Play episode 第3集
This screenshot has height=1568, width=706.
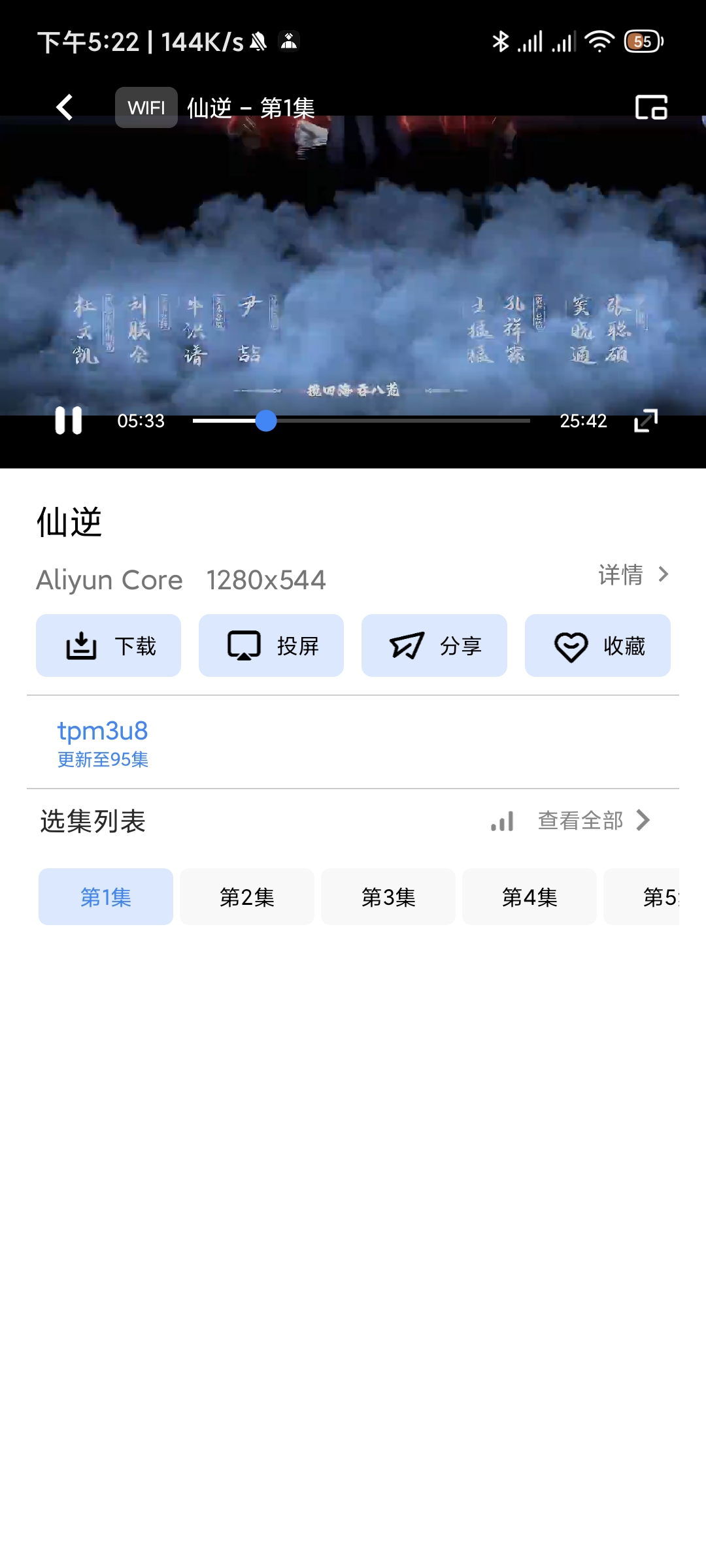point(388,896)
